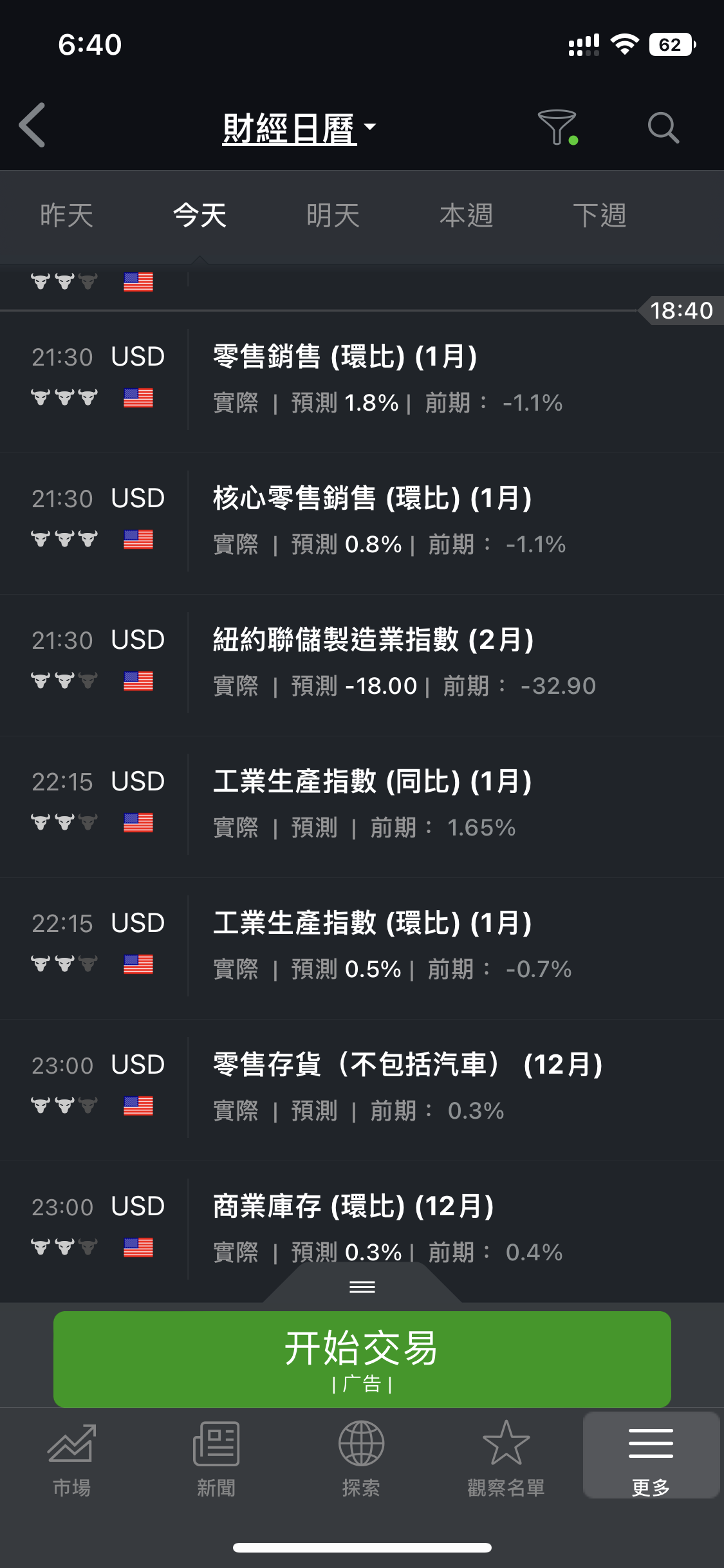The height and width of the screenshot is (1568, 724).
Task: Open the 核心零售銷售 (環比) (1月) event
Action: 362,524
